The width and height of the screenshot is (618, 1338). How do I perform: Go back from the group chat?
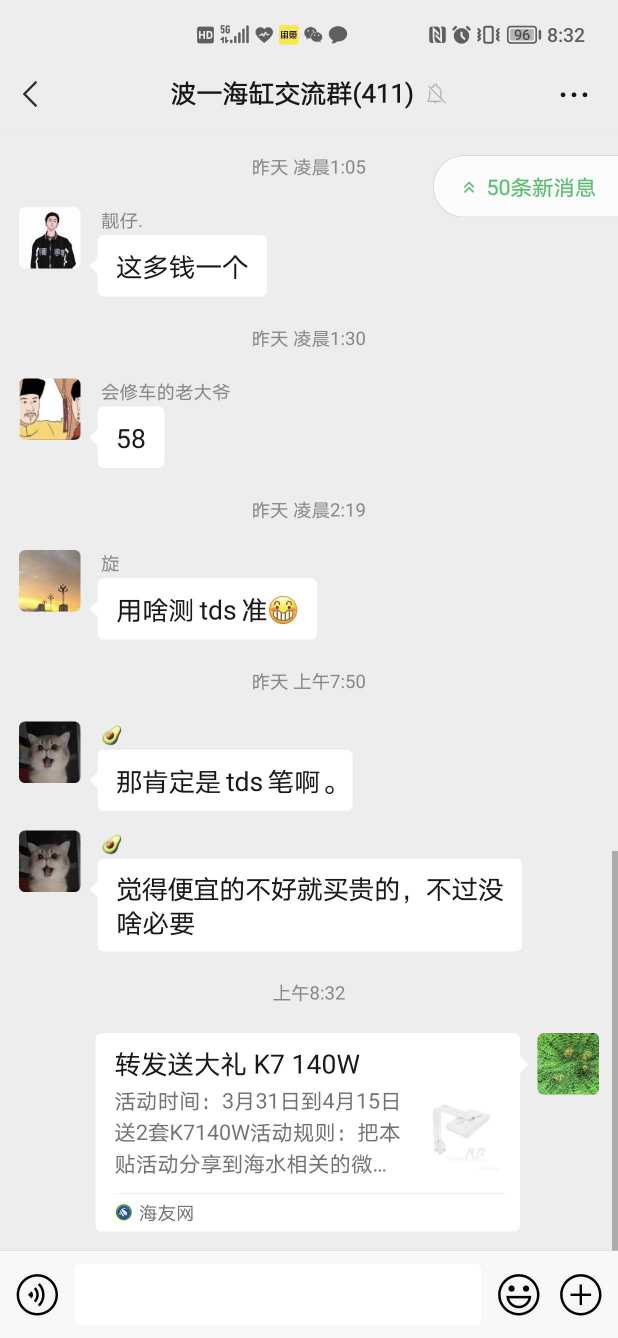point(30,94)
